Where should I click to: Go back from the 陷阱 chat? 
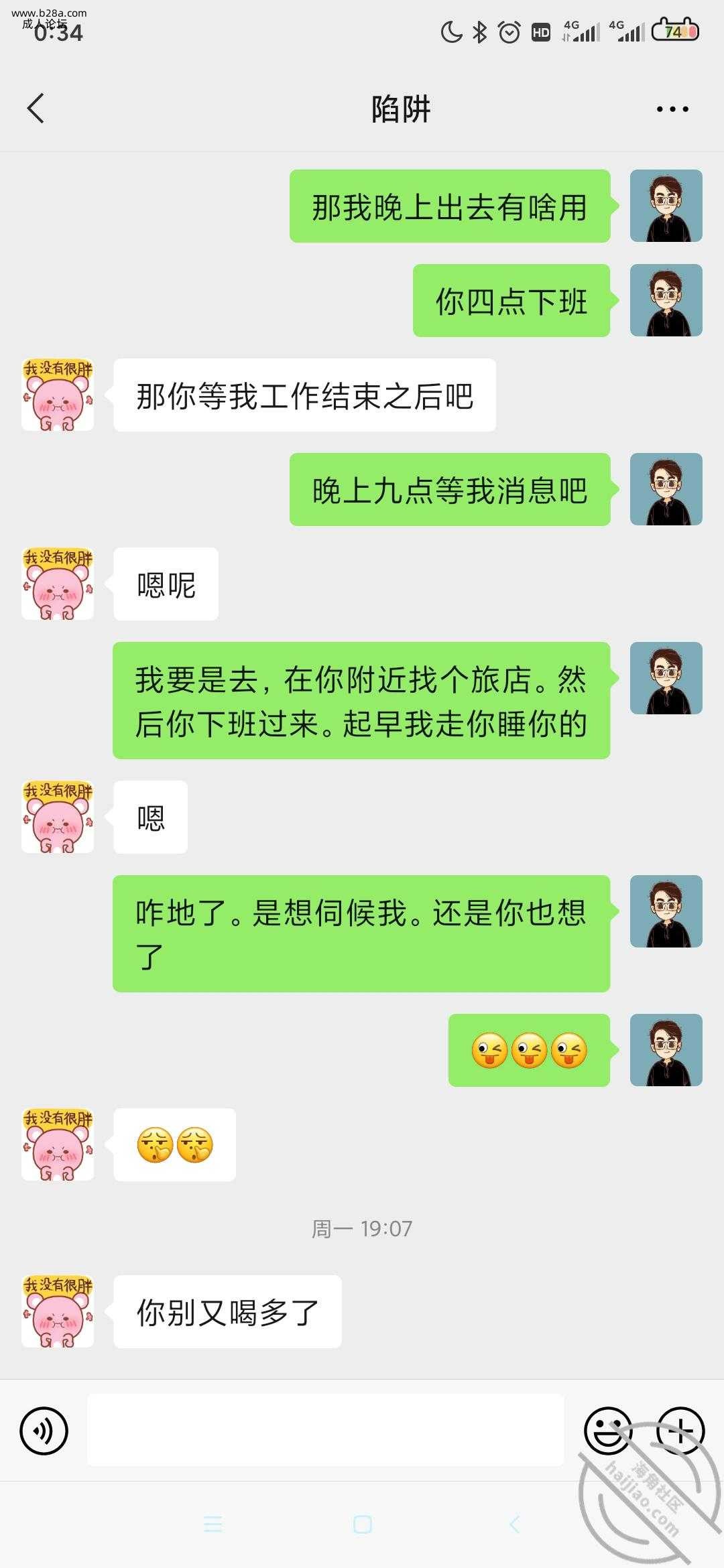click(36, 109)
